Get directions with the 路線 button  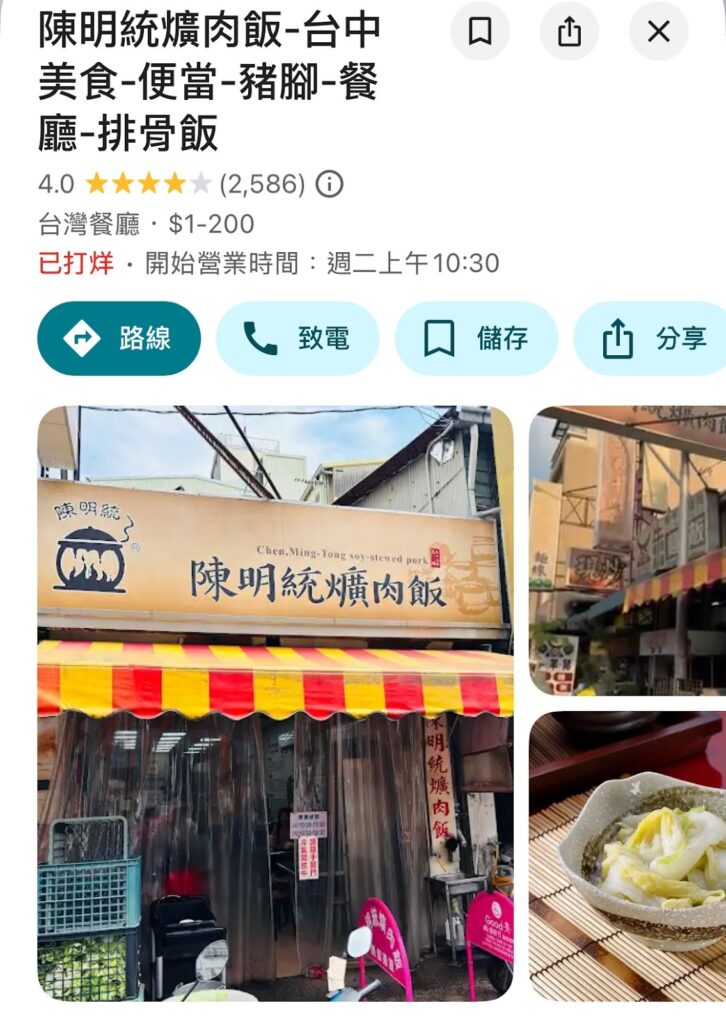click(119, 339)
